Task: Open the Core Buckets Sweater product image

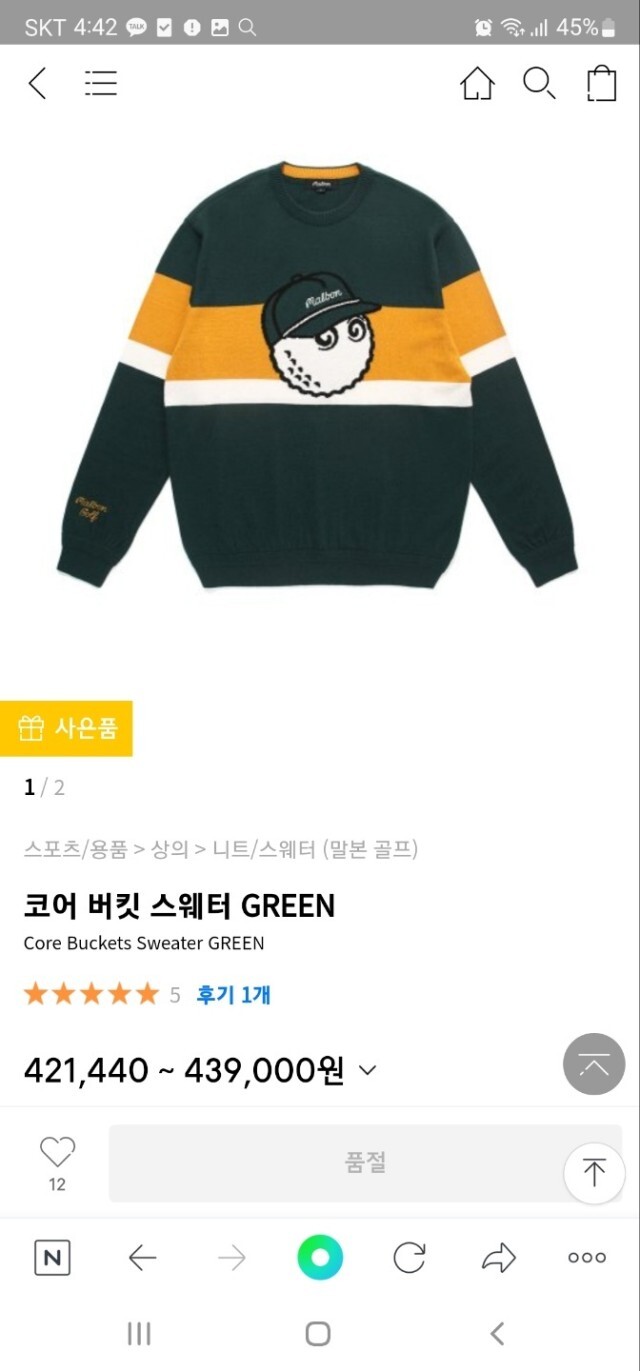Action: 318,375
